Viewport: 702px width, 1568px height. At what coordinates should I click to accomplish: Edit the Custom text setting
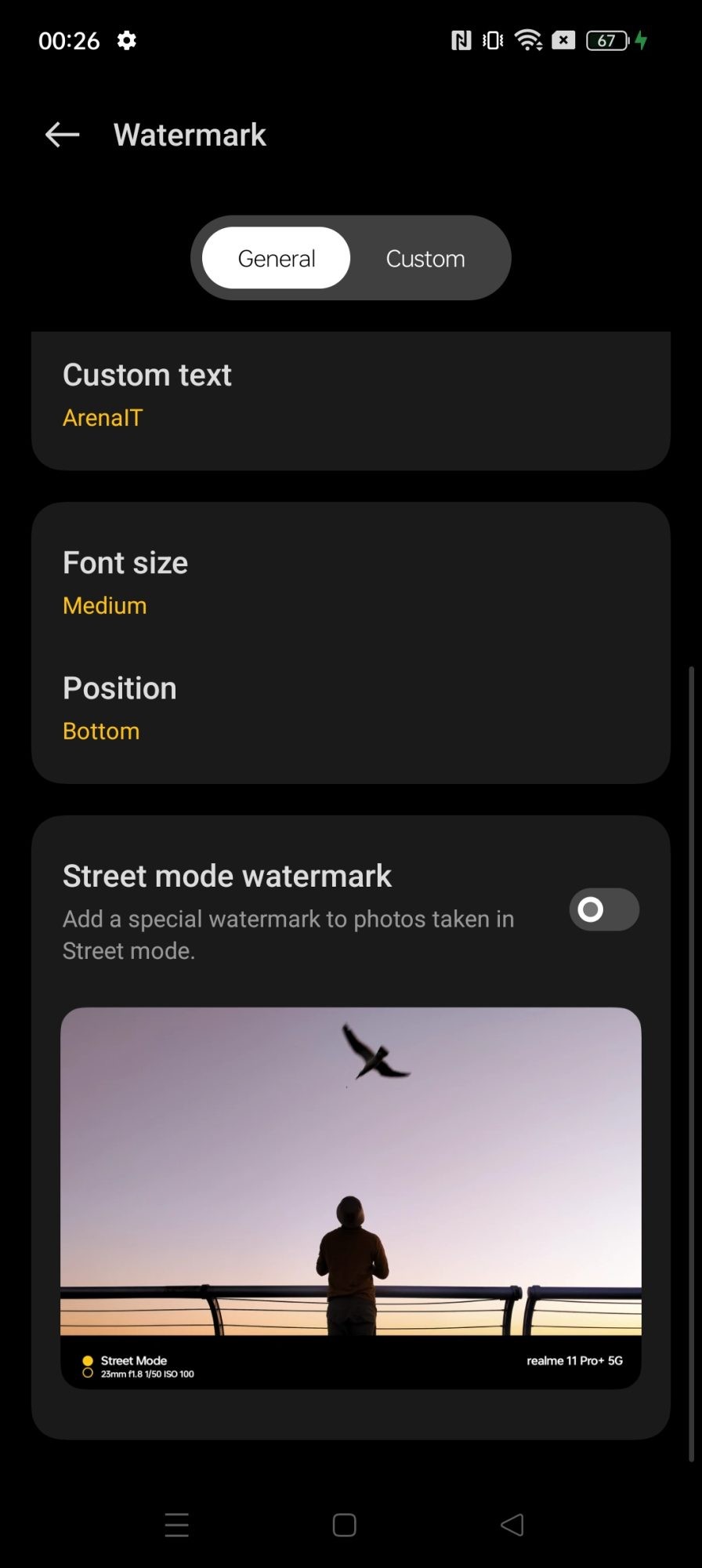click(350, 396)
